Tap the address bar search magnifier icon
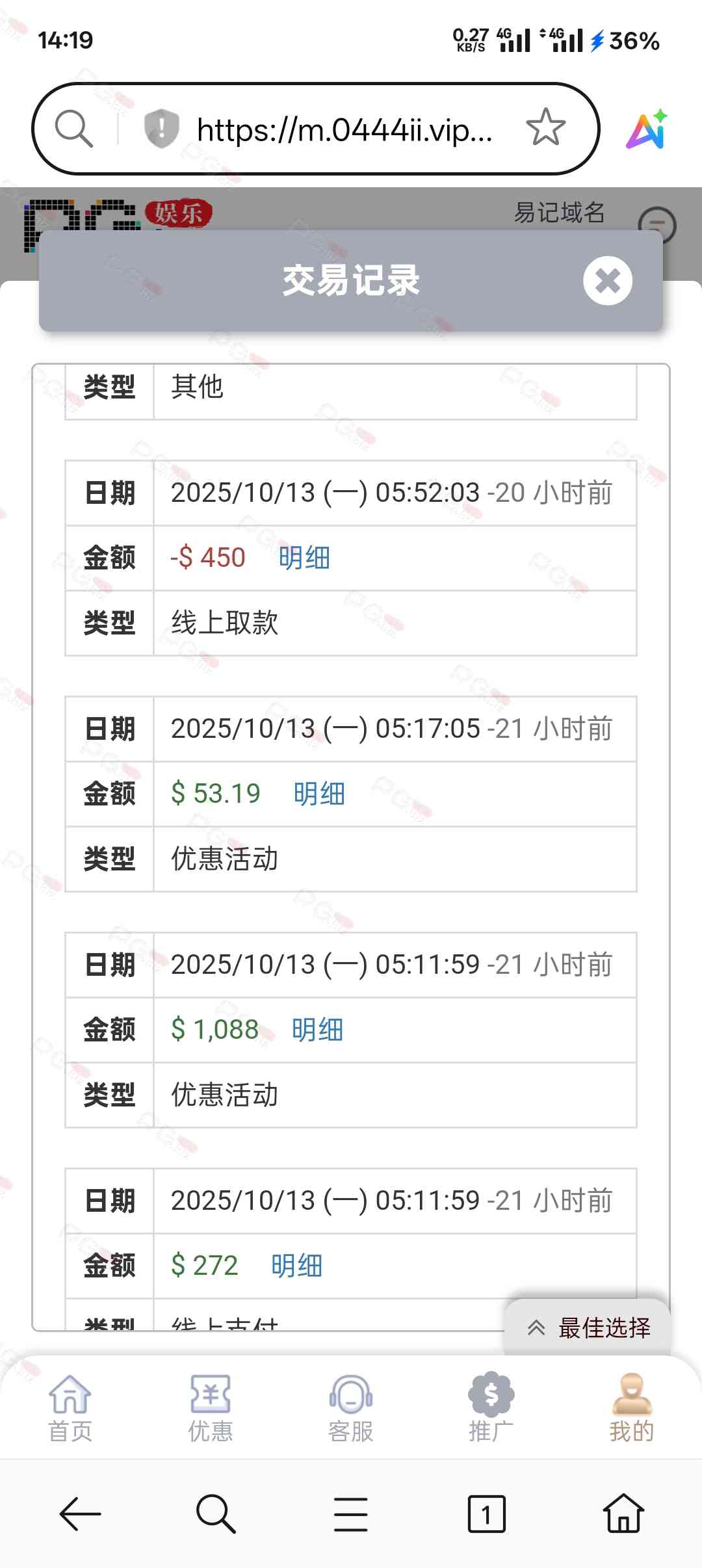 pyautogui.click(x=73, y=129)
